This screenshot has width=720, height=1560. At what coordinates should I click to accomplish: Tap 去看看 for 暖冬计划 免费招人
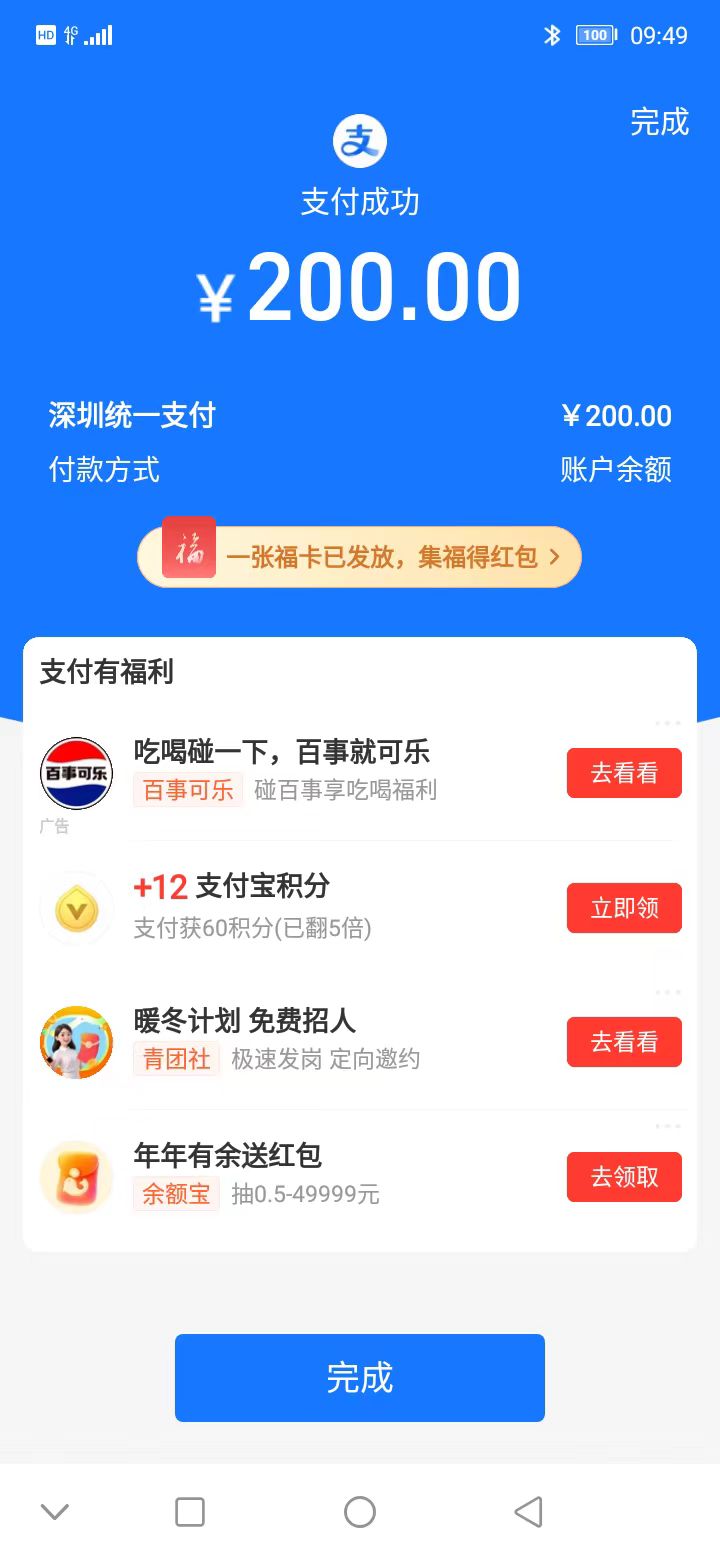tap(624, 1042)
